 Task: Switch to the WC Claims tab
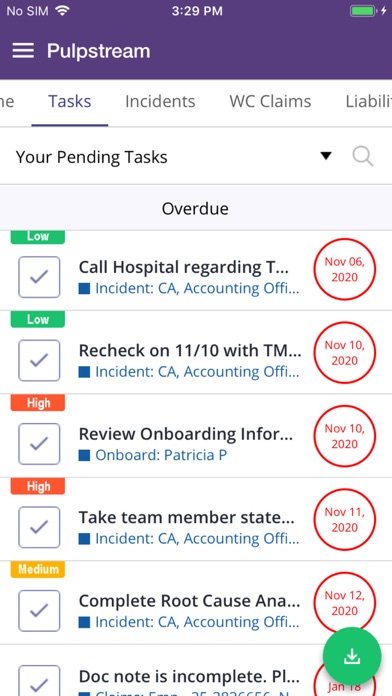point(270,101)
